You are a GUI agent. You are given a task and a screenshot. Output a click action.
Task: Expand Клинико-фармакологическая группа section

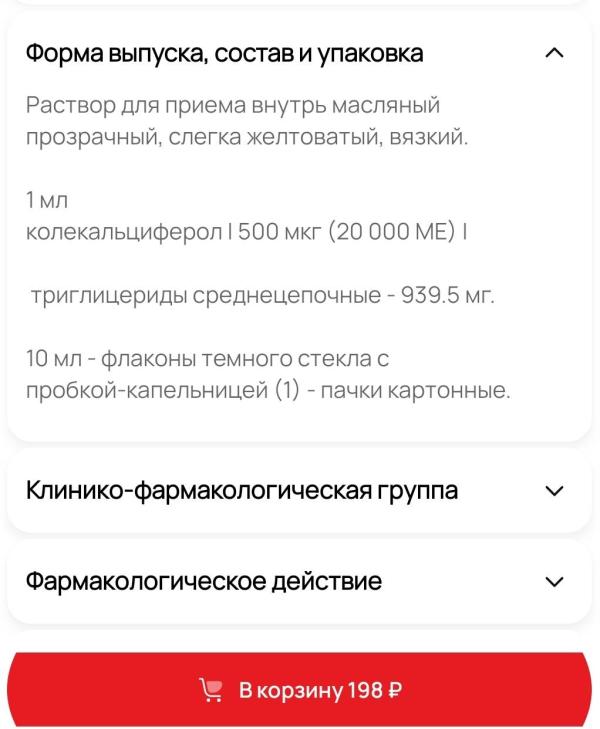(x=556, y=491)
